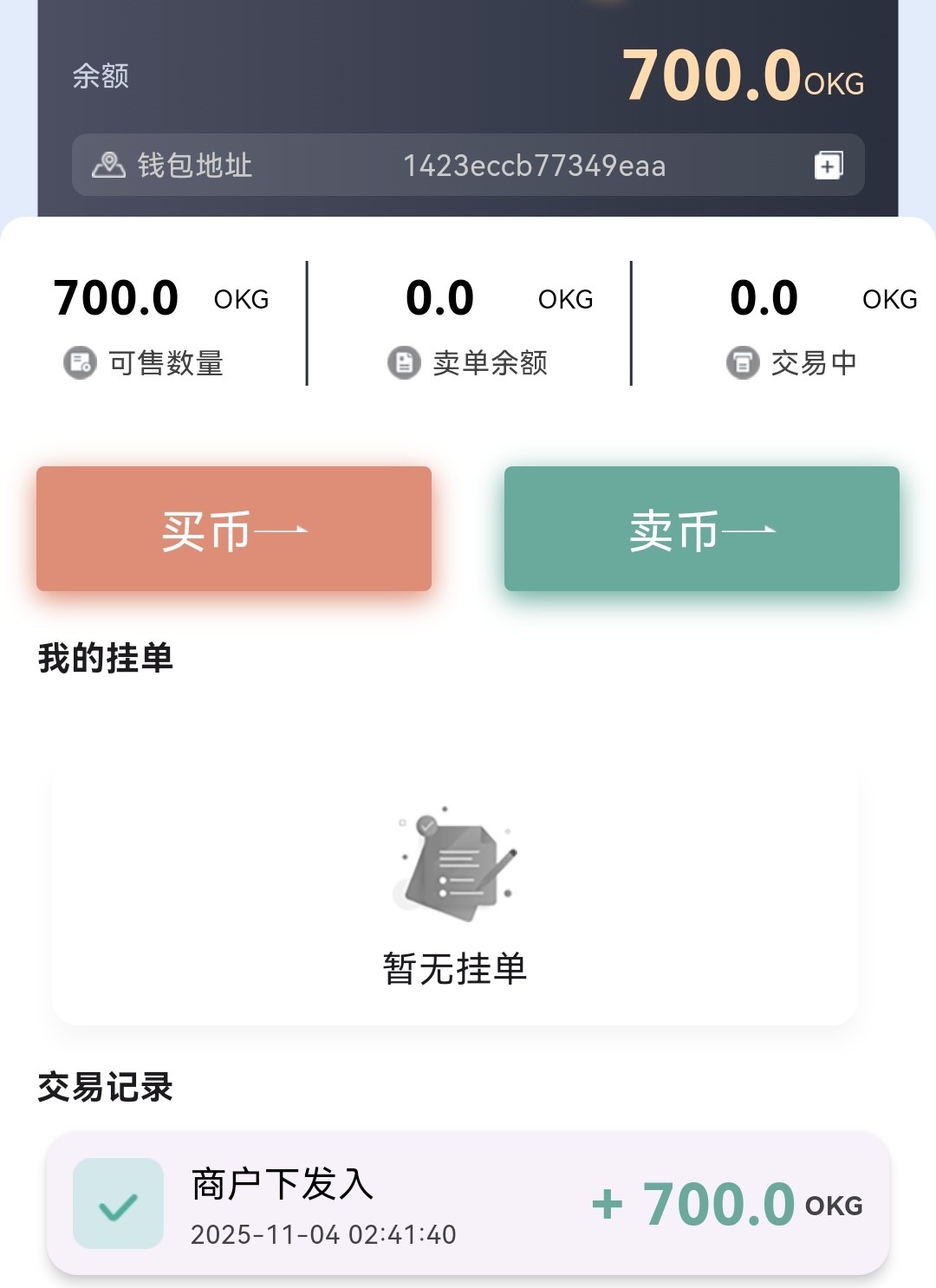Copy the wallet address

click(x=828, y=165)
